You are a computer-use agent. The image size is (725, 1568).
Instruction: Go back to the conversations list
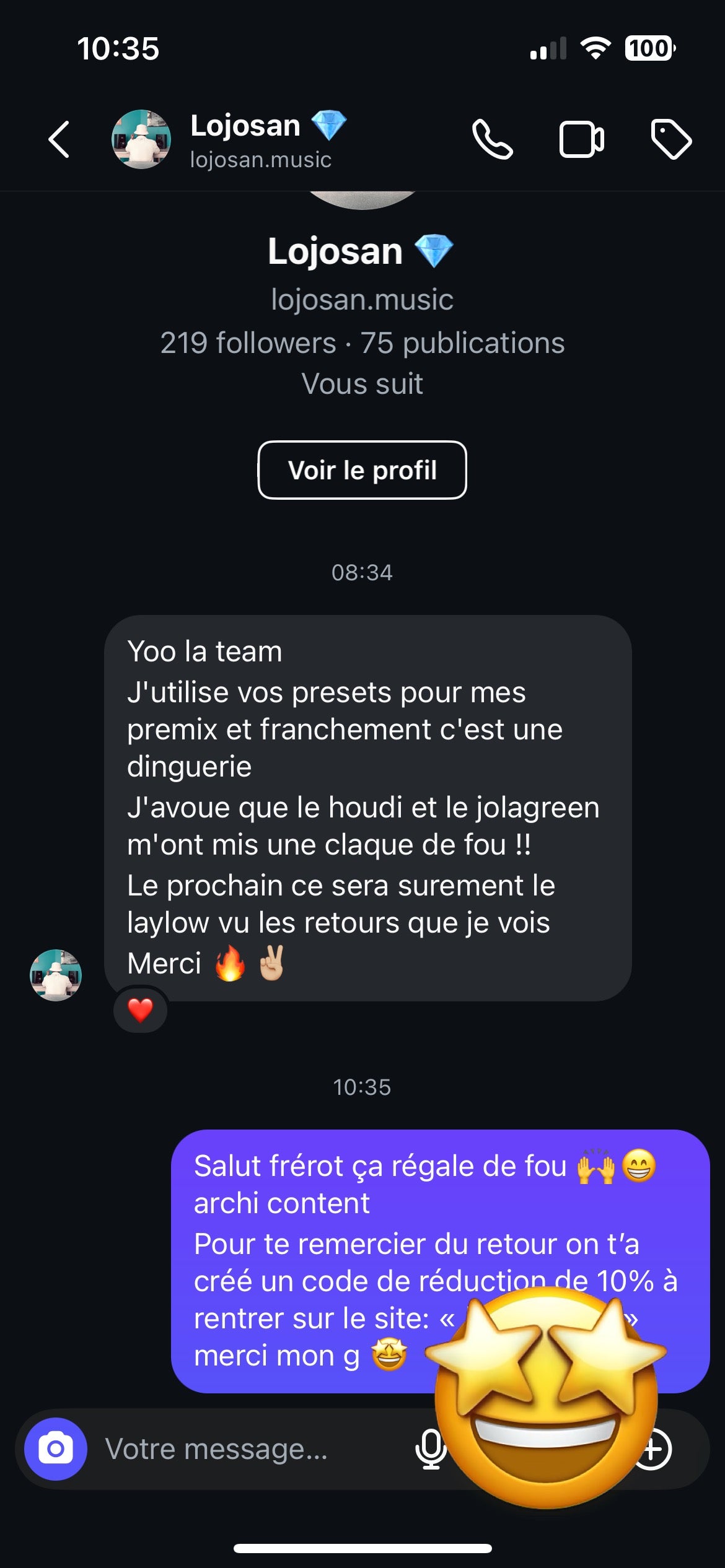[x=59, y=139]
